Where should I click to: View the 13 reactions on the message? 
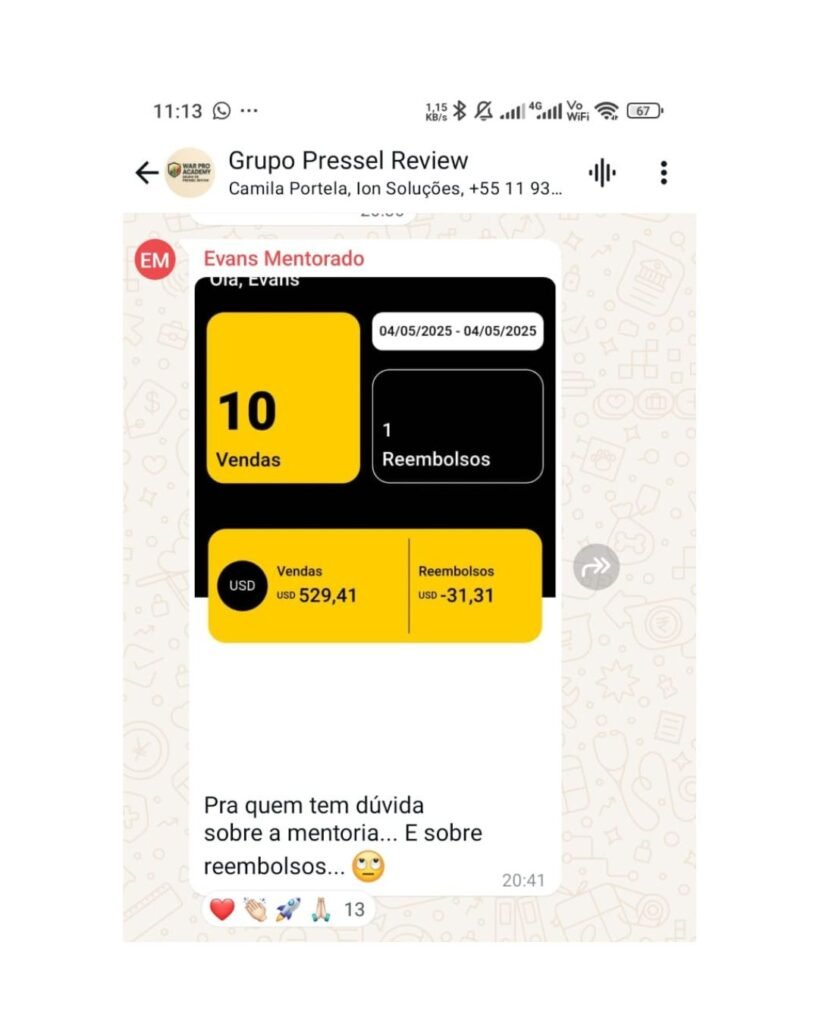(x=288, y=910)
